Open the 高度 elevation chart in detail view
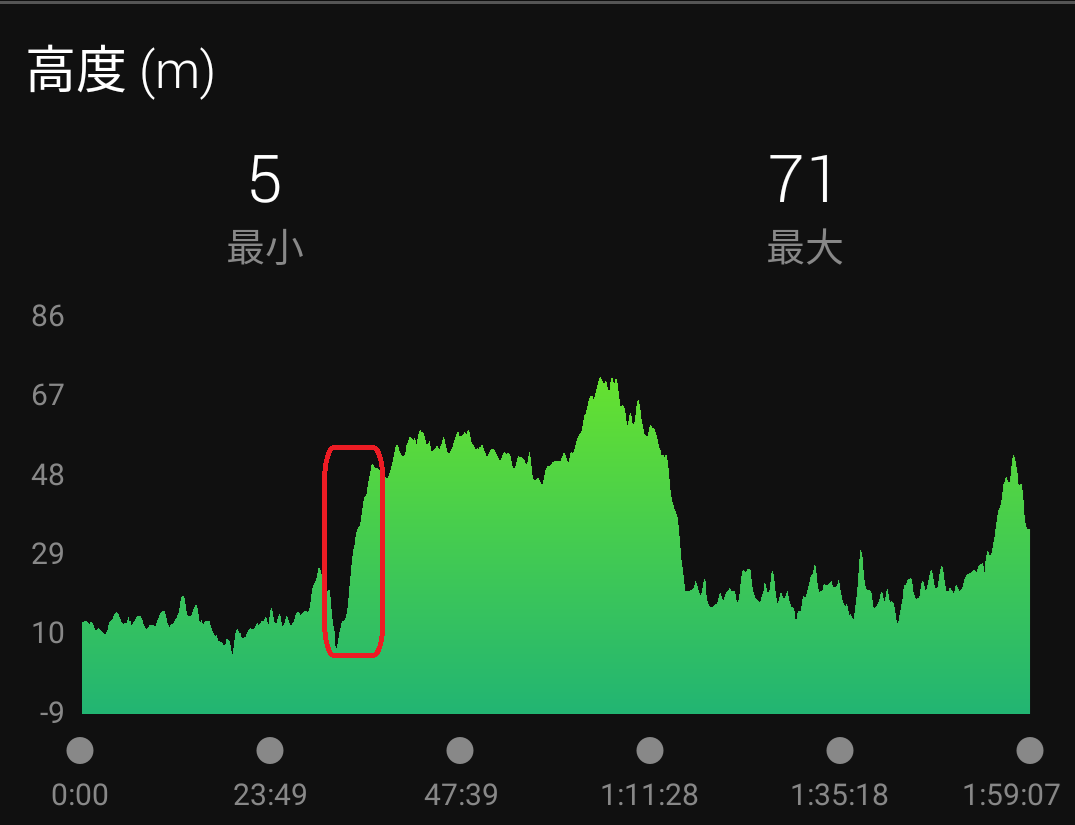 [x=555, y=560]
